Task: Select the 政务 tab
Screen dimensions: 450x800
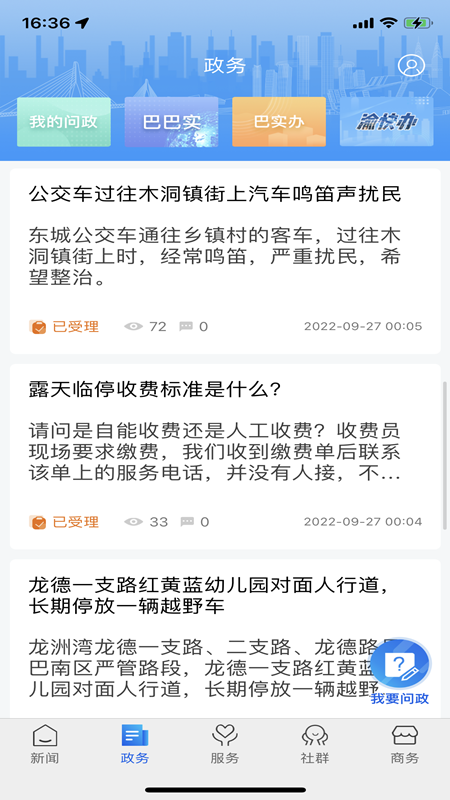Action: [135, 744]
